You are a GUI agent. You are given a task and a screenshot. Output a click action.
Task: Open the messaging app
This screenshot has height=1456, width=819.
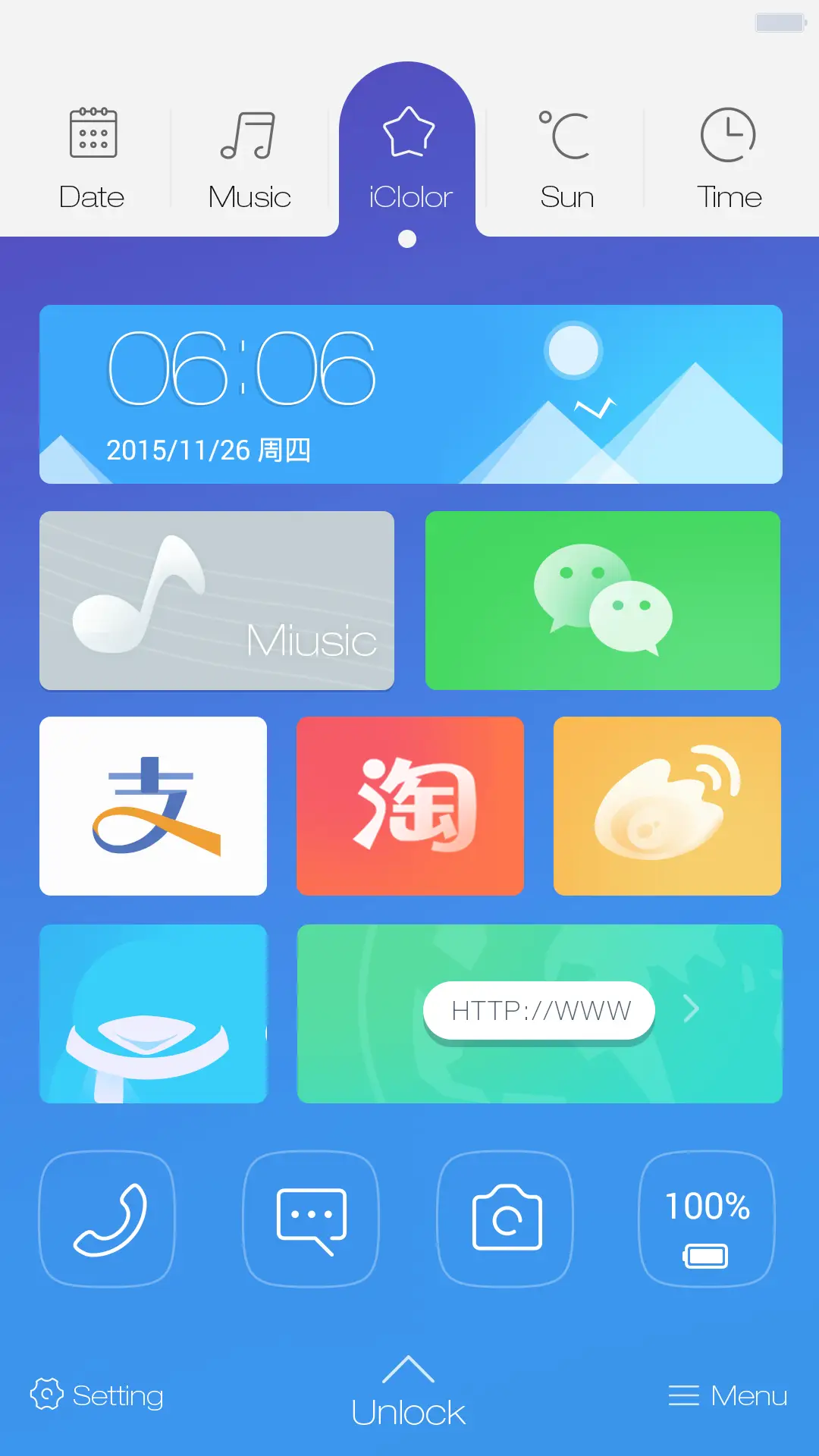coord(311,1219)
